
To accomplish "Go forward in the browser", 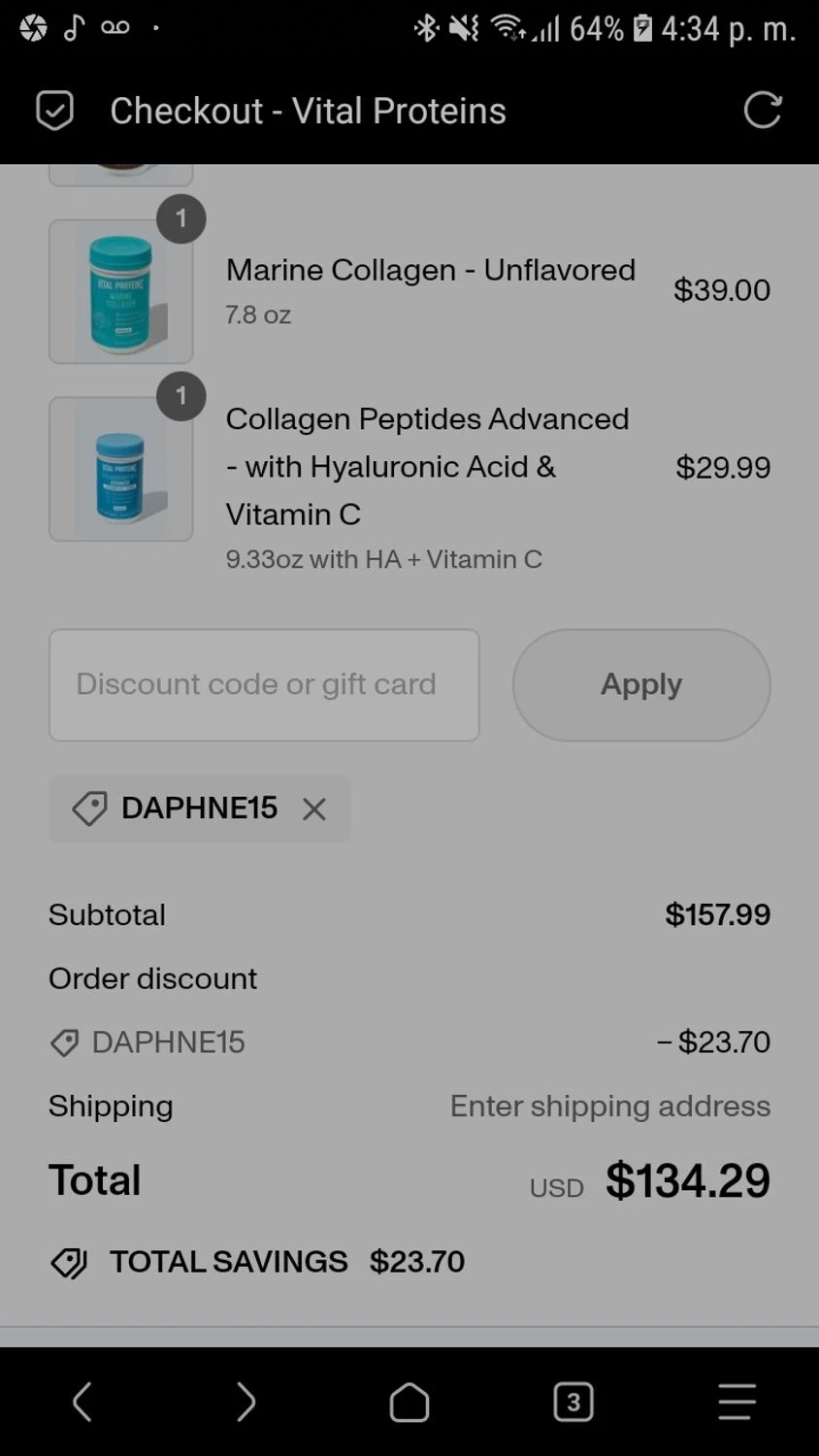I will tap(246, 1402).
